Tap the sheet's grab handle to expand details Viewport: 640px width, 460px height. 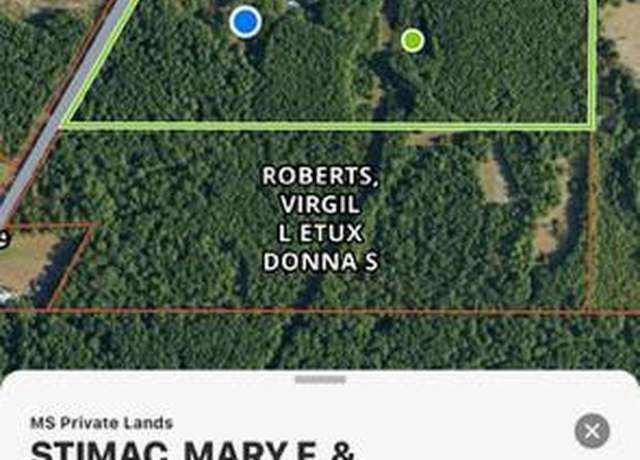[x=320, y=380]
